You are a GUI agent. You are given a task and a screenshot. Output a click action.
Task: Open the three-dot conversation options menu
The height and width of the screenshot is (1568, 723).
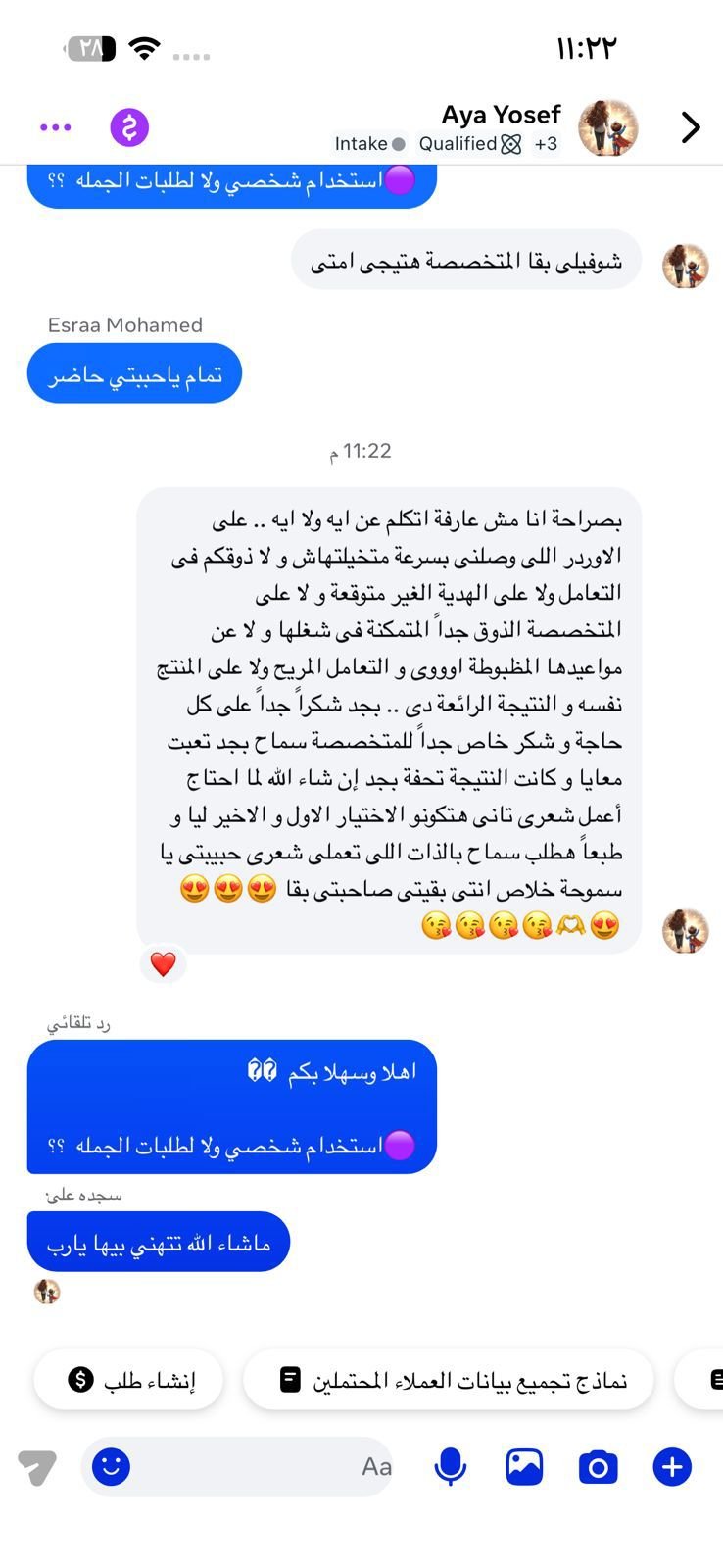[x=56, y=126]
